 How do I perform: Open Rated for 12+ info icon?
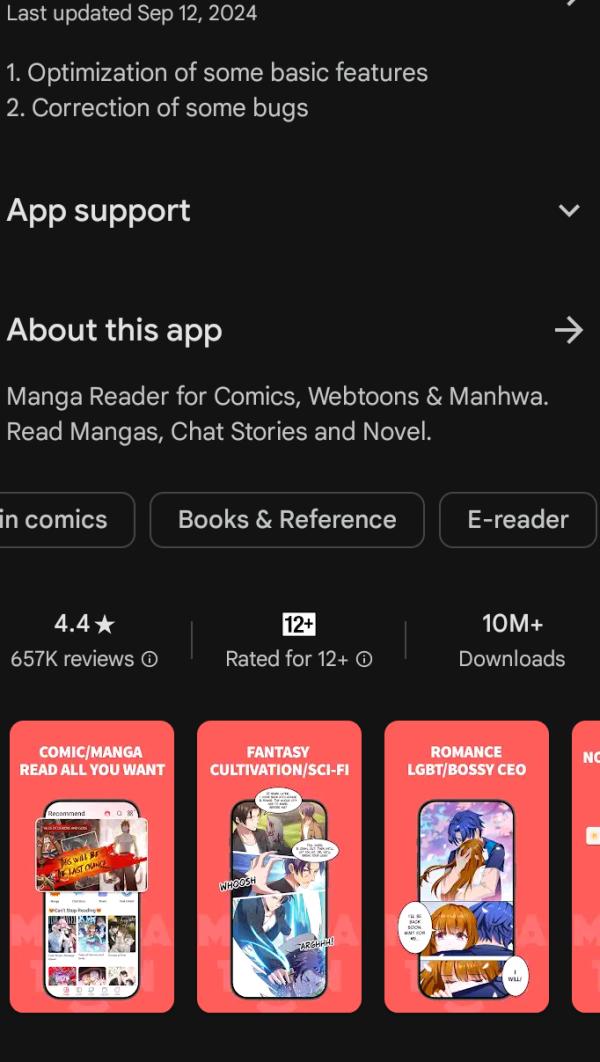click(x=365, y=660)
